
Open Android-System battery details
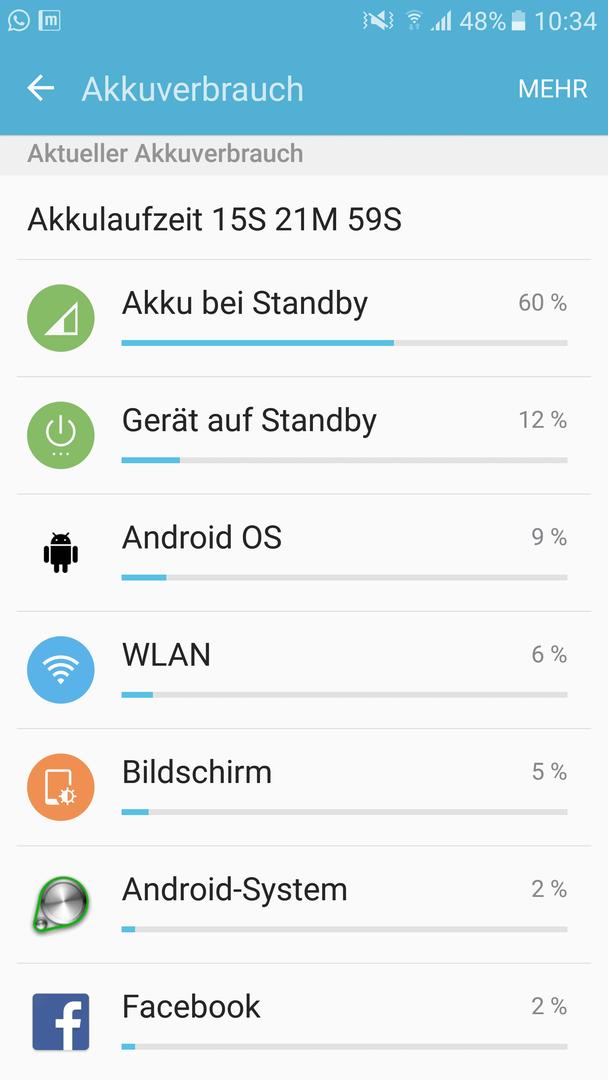click(304, 904)
